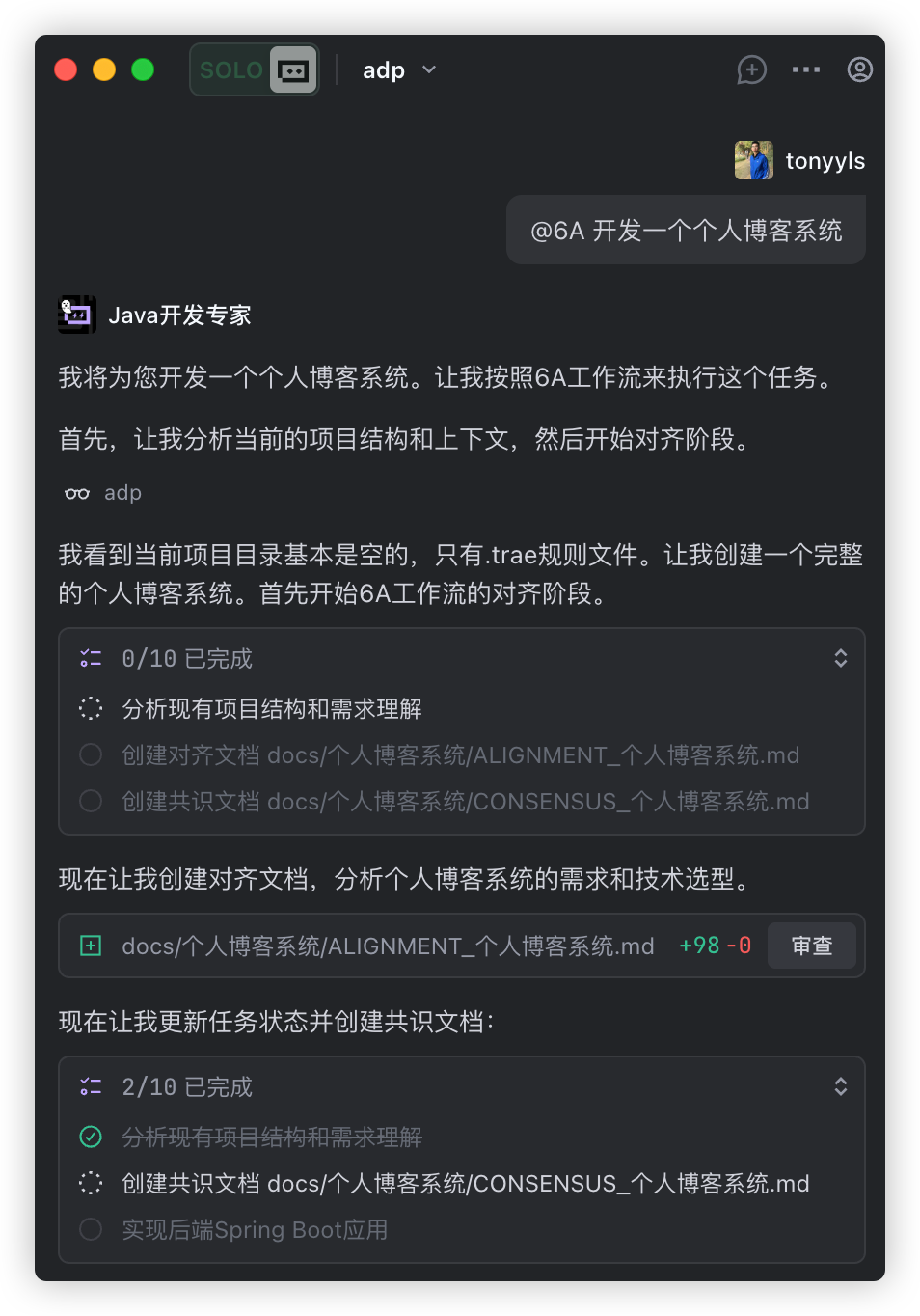920x1316 pixels.
Task: Click the 审查 review button
Action: [811, 946]
